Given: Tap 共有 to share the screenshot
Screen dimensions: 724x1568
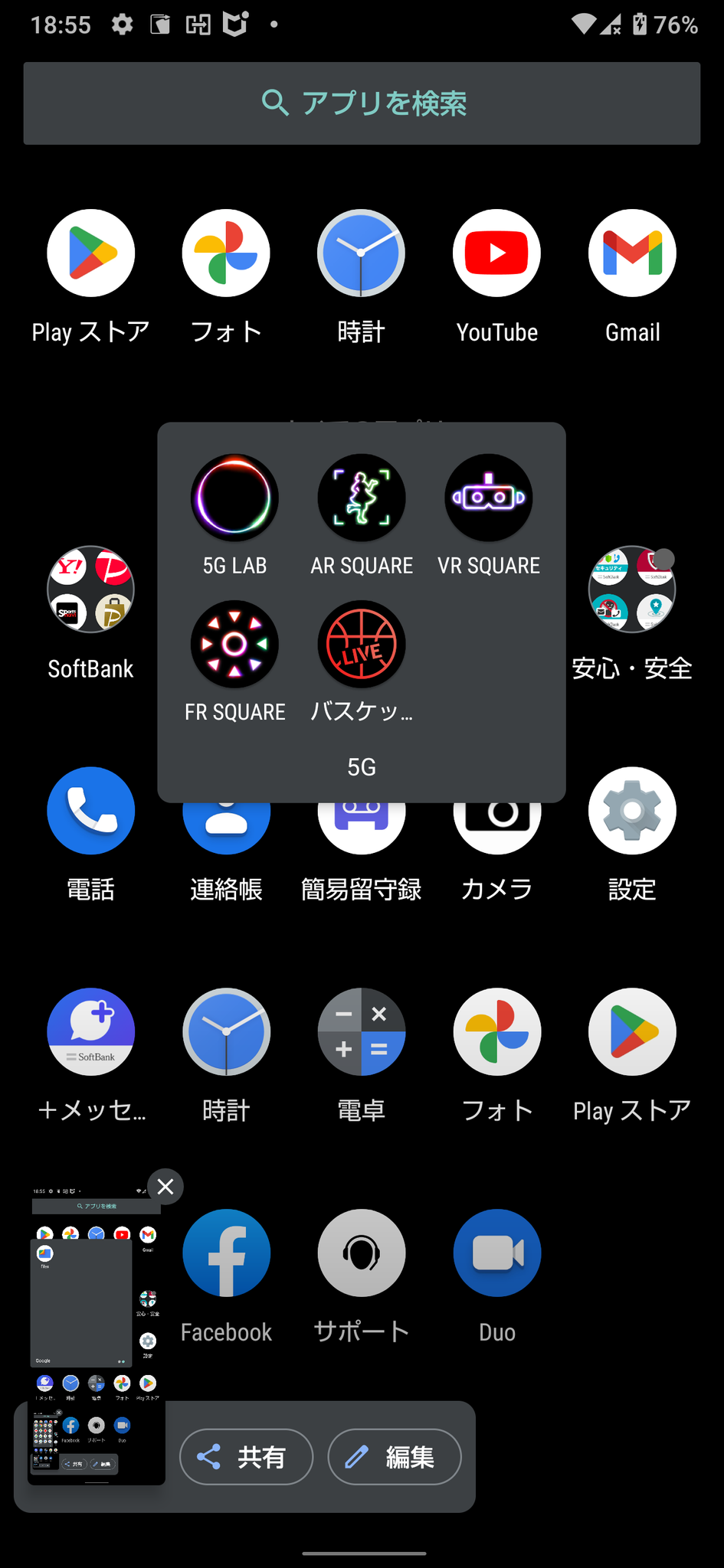Looking at the screenshot, I should (x=245, y=1457).
